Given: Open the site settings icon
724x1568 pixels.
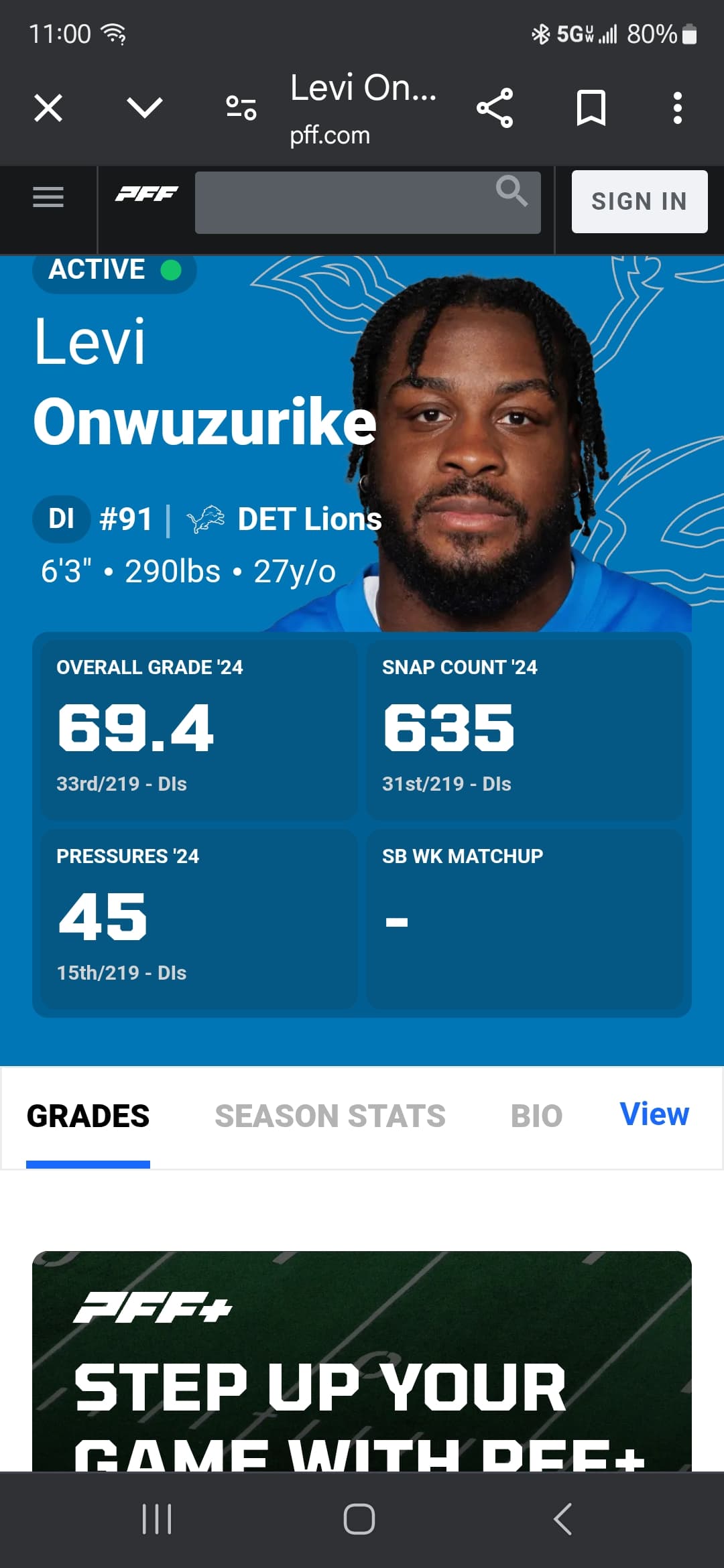Looking at the screenshot, I should point(241,108).
